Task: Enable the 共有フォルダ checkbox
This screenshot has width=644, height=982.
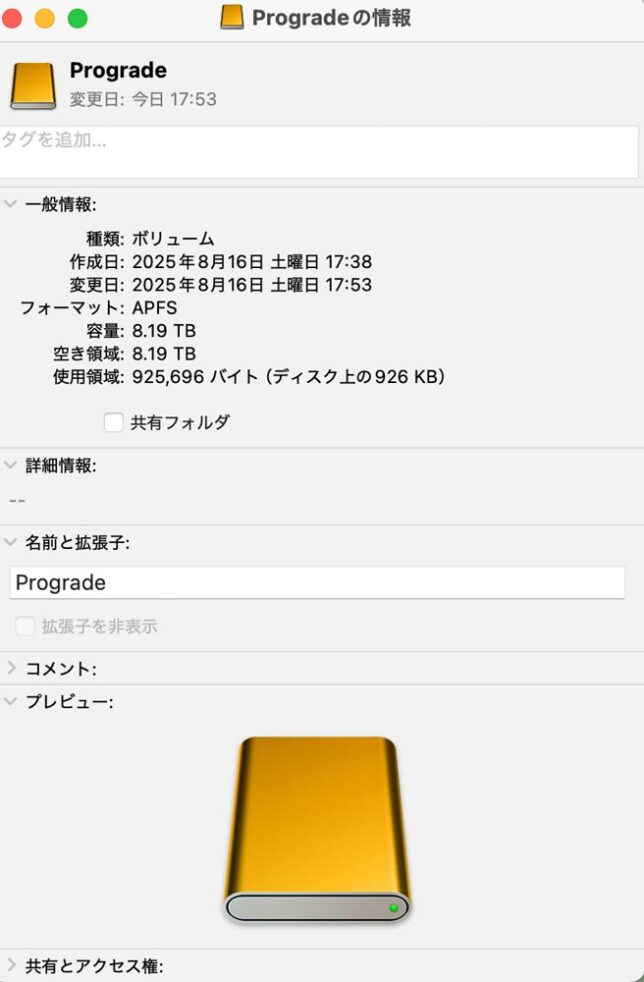Action: coord(114,422)
